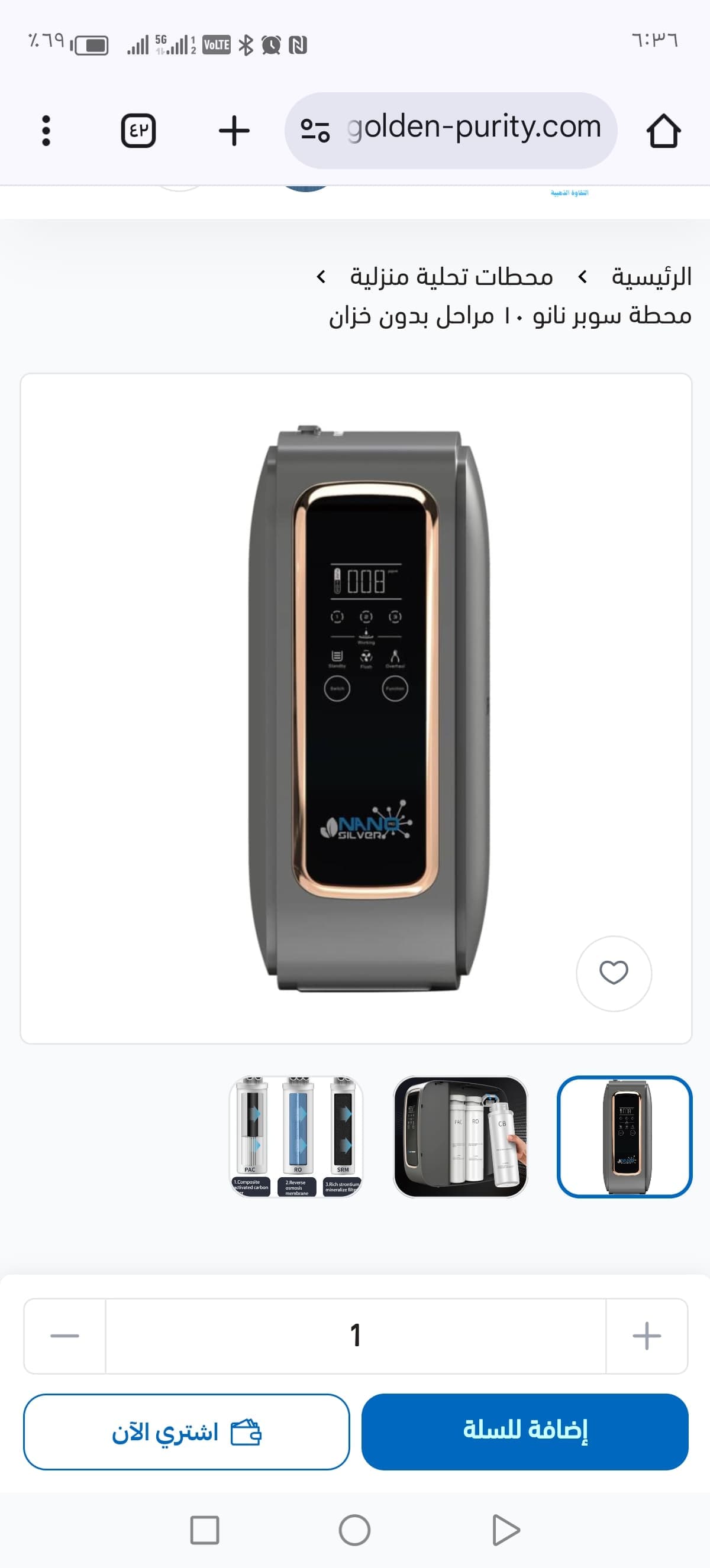Increase quantity with the plus button
The height and width of the screenshot is (1568, 710).
646,1336
